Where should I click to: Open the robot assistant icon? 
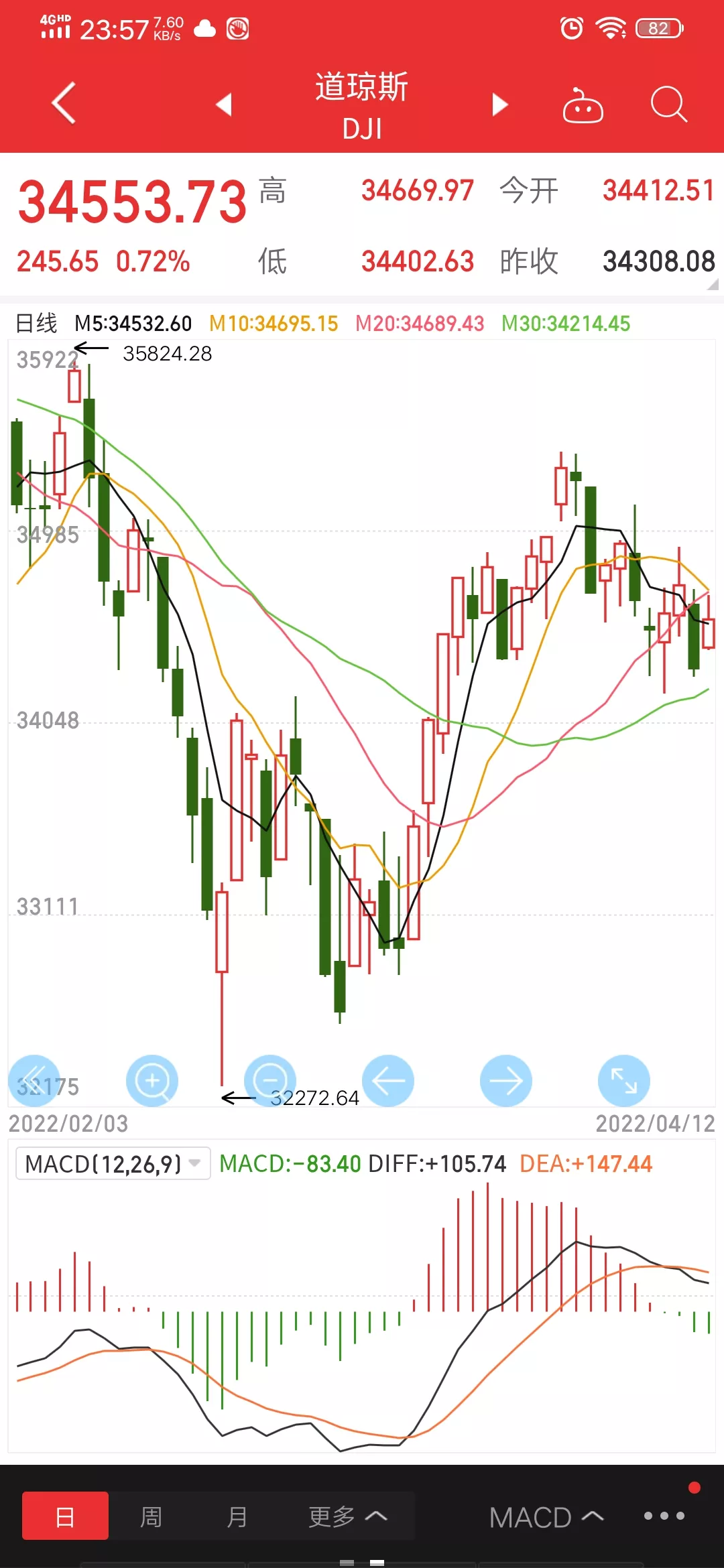coord(583,105)
